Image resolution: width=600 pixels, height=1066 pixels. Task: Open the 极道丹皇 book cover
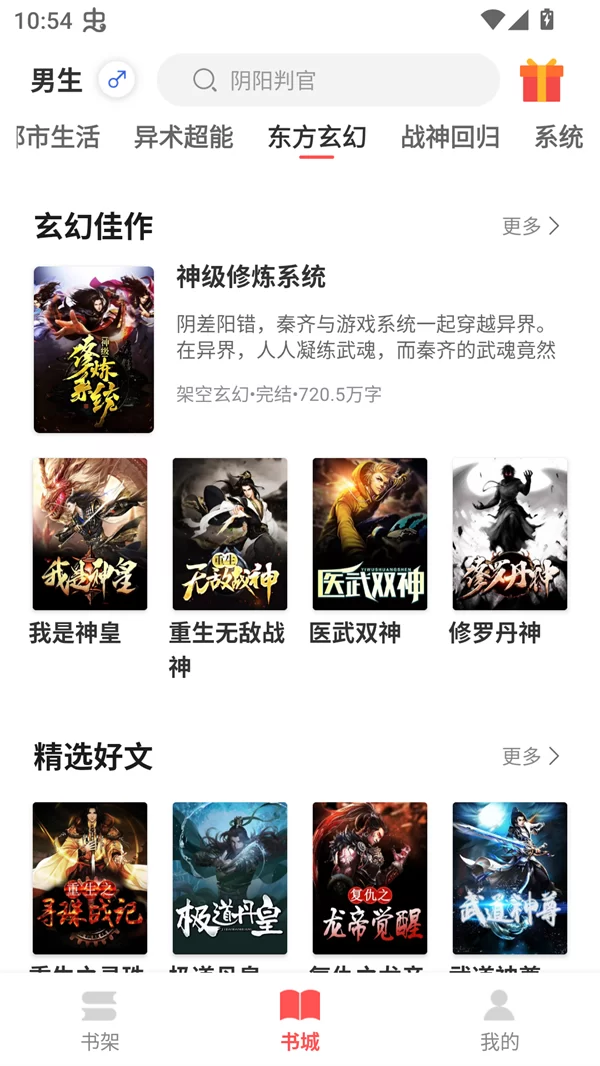click(x=229, y=878)
